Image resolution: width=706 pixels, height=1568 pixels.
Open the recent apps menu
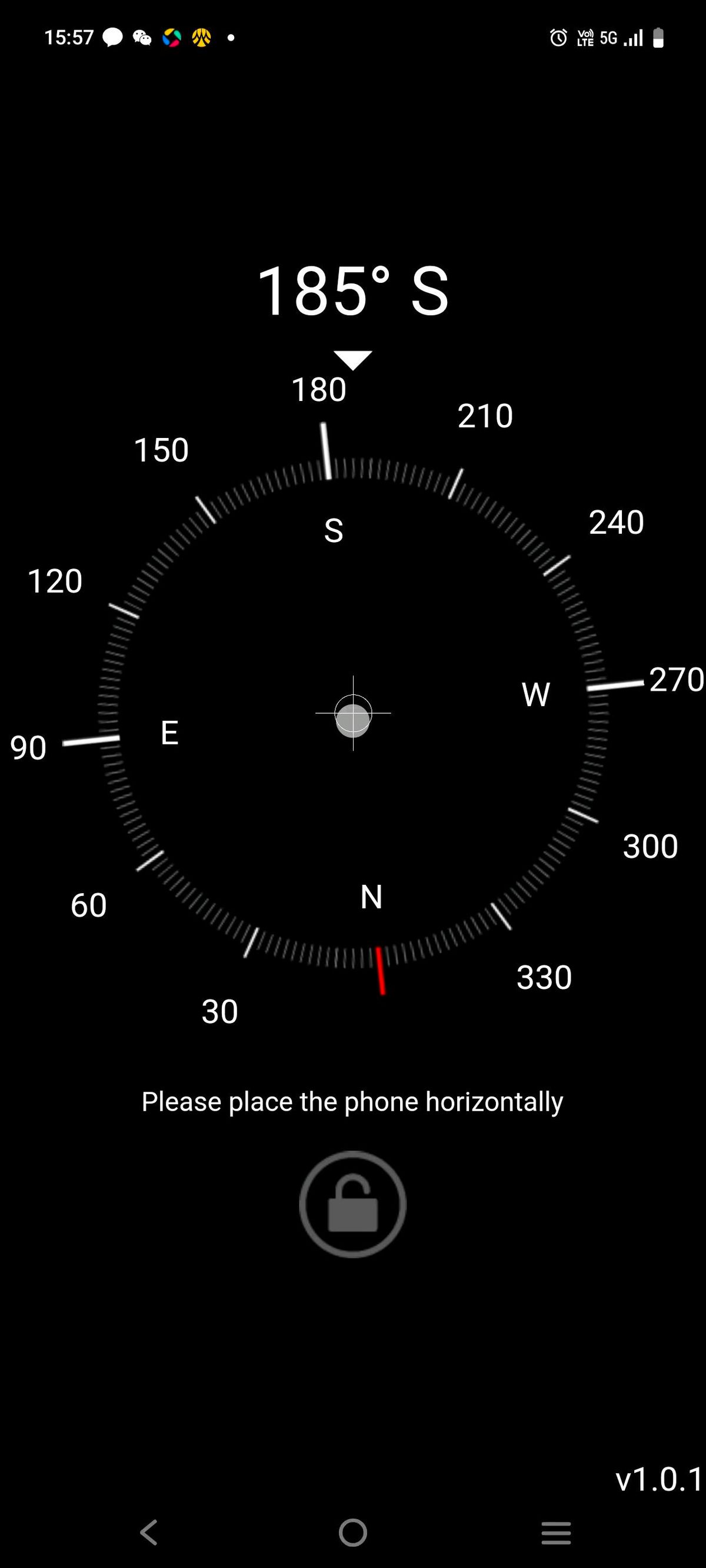tap(555, 1532)
